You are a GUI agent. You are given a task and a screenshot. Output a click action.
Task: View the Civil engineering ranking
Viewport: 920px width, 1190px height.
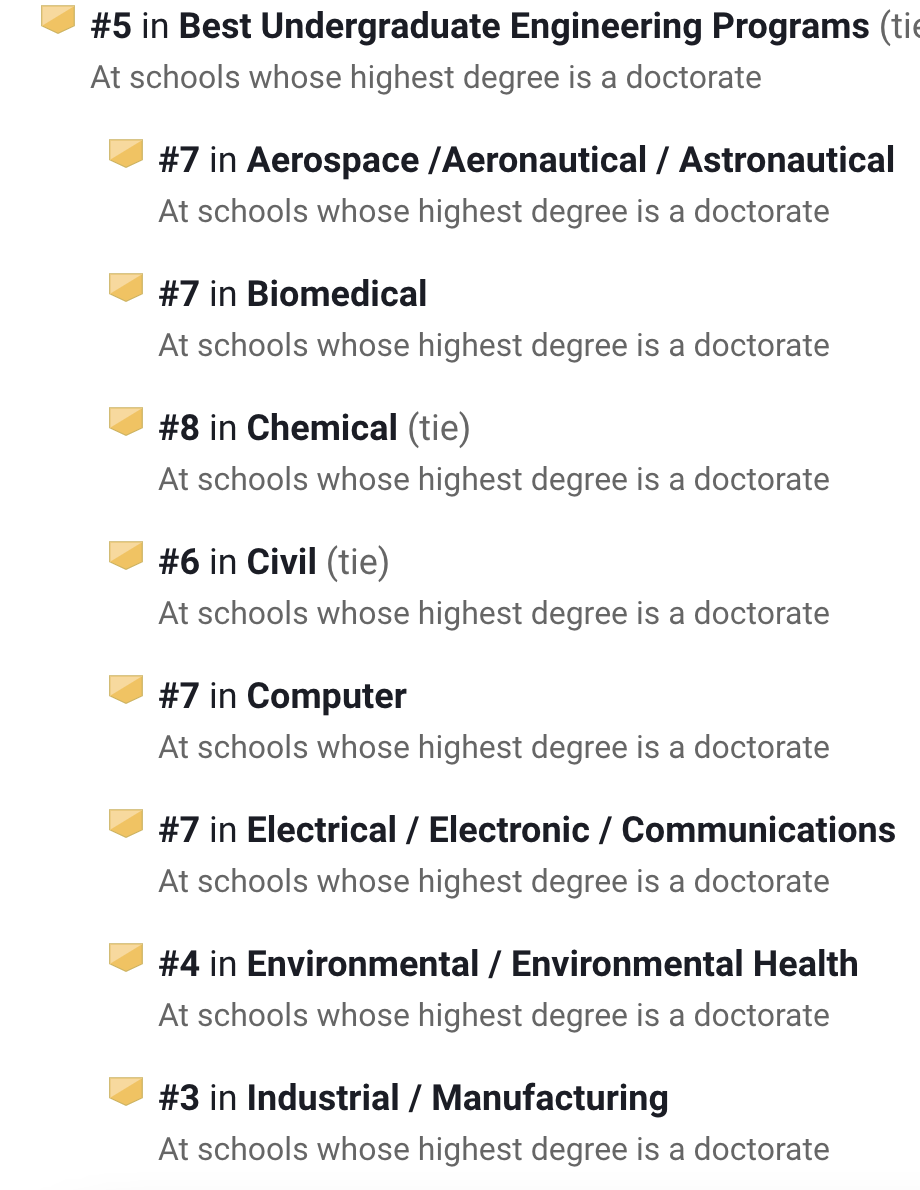pyautogui.click(x=282, y=562)
